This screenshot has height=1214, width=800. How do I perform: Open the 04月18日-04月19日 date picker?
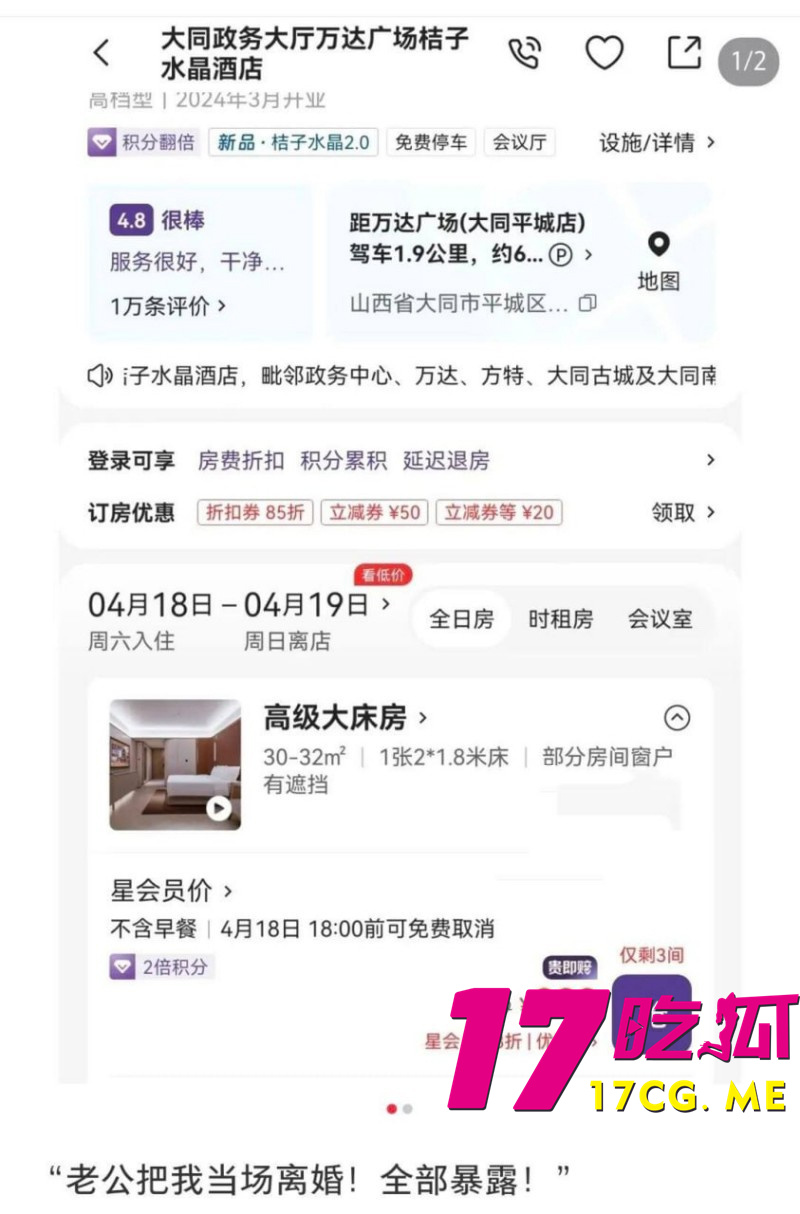[x=232, y=603]
